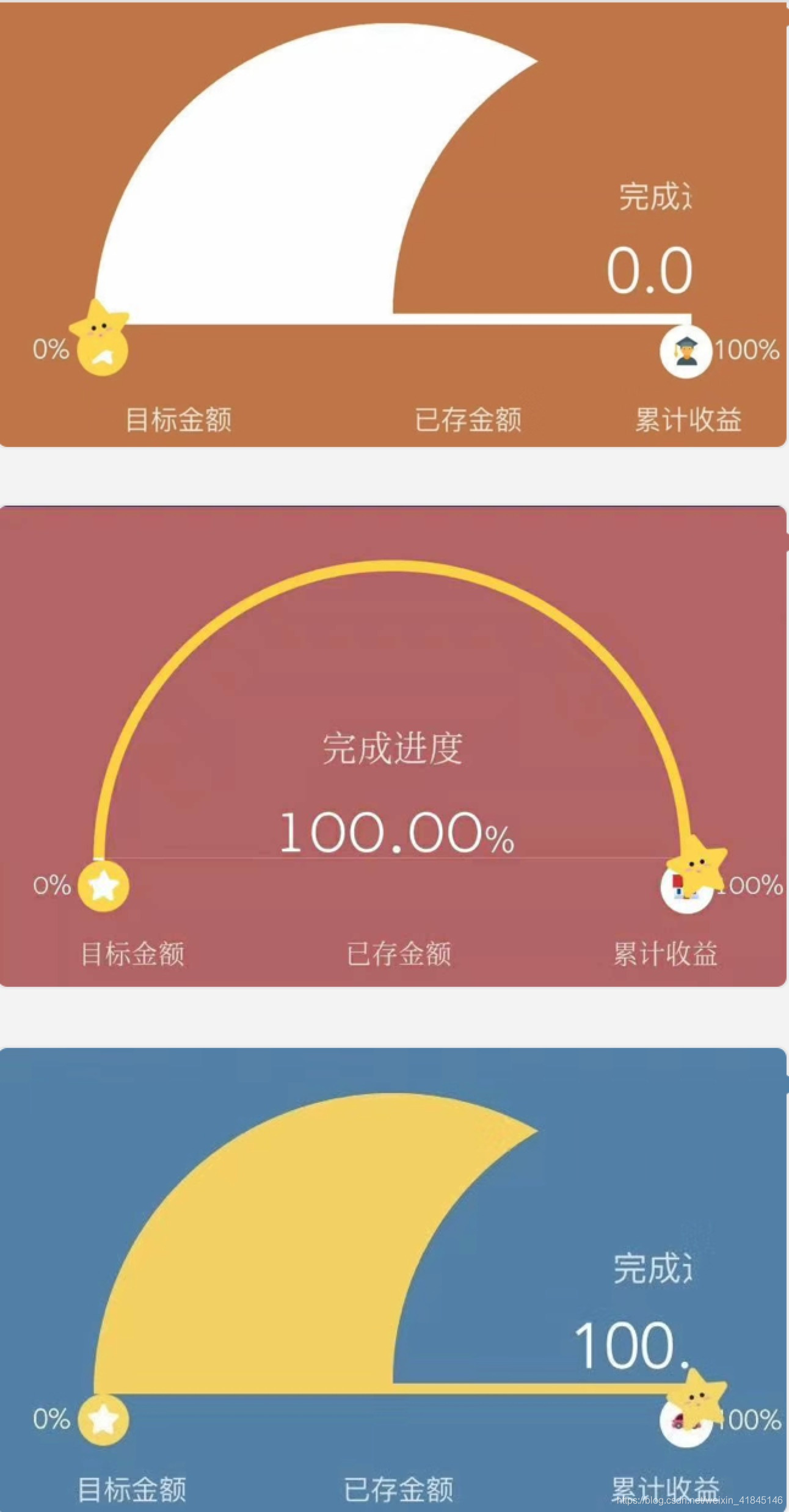Open the orange savings goal card at 0%
The width and height of the screenshot is (789, 1512).
393,224
